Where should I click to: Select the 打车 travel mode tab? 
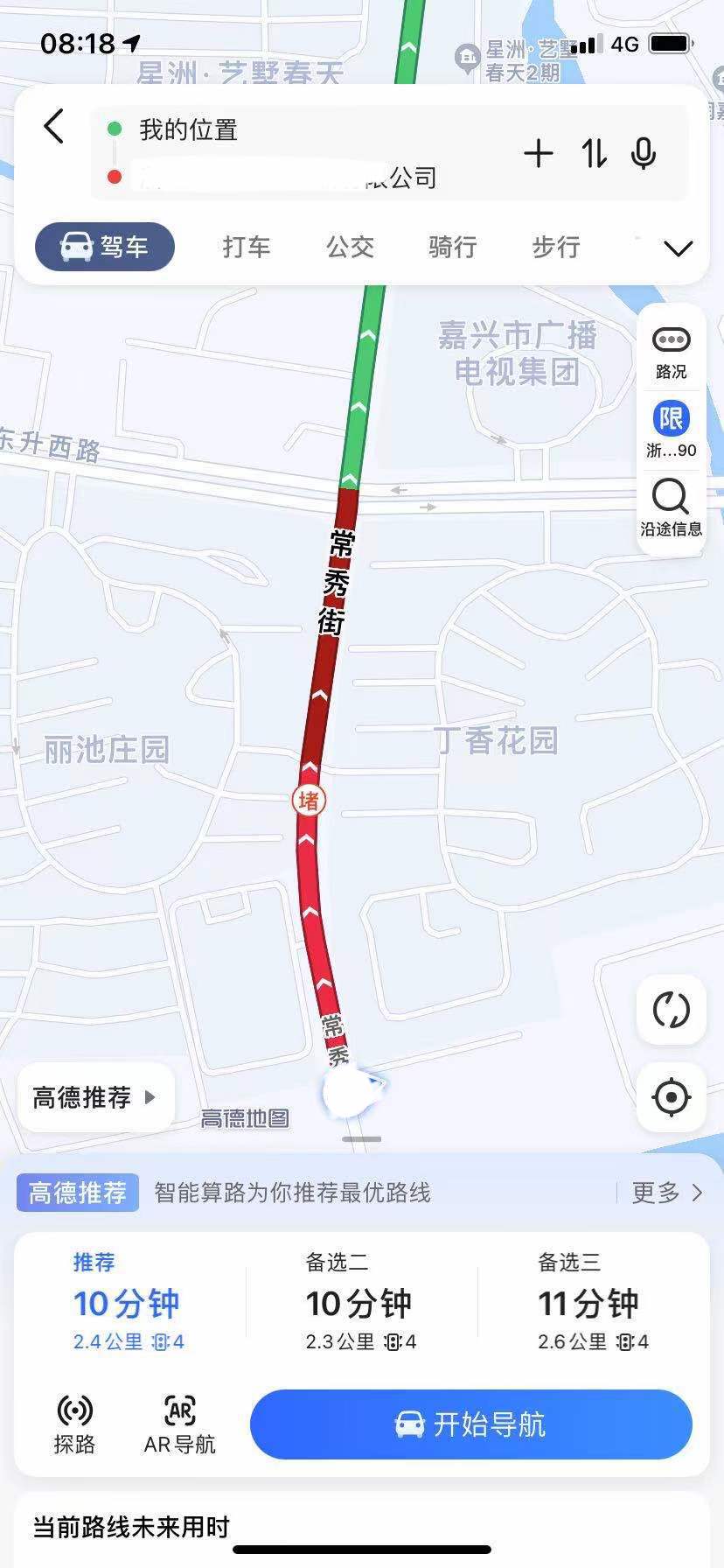pos(246,247)
